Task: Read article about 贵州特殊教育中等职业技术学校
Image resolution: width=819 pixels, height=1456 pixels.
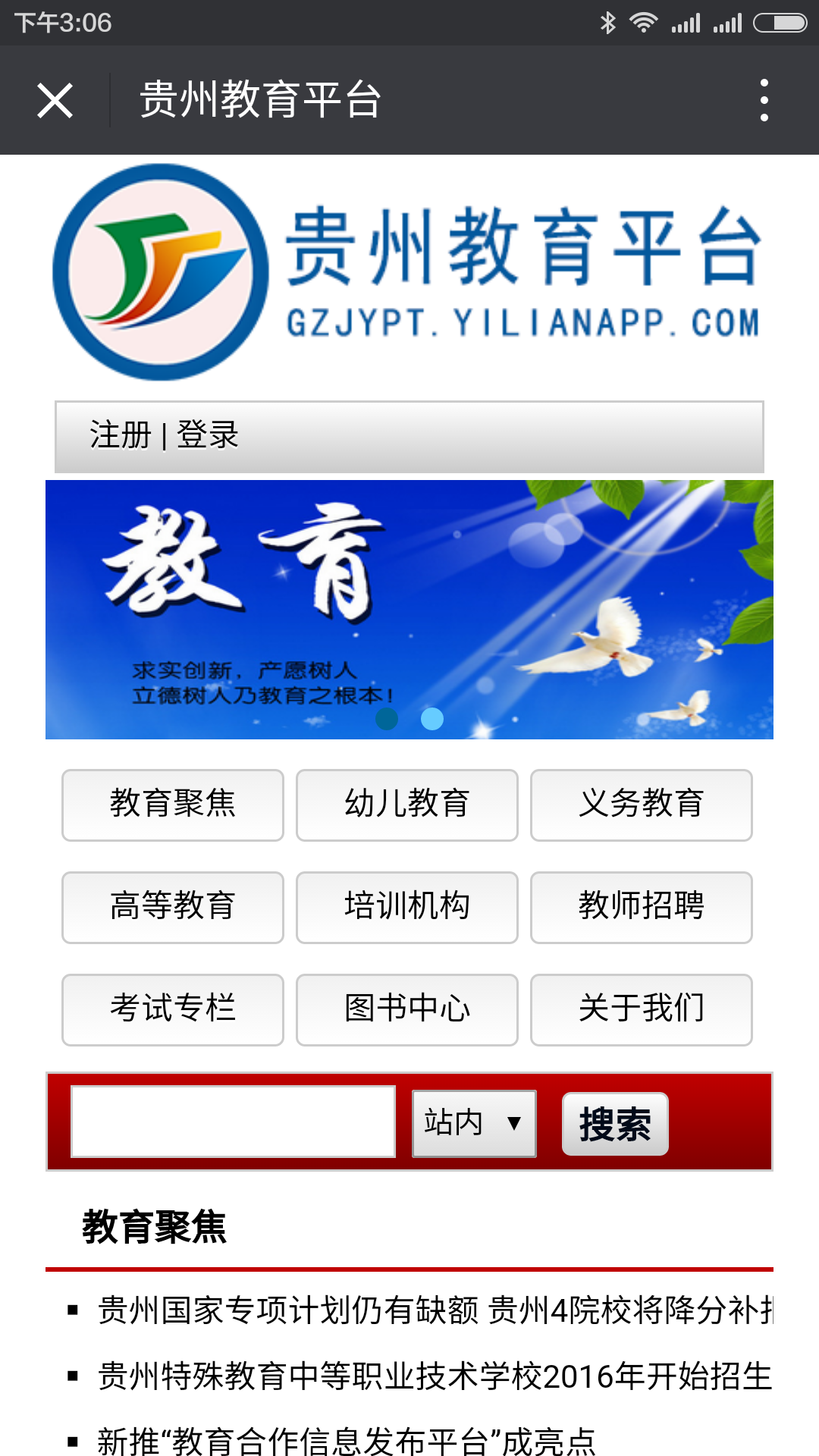Action: tap(434, 1376)
